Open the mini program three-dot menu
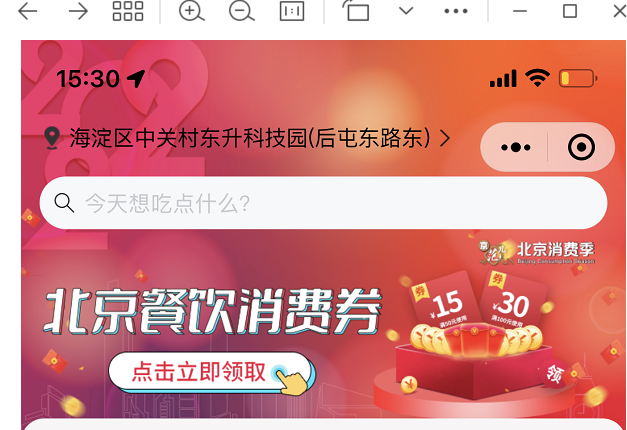This screenshot has height=430, width=627. tap(515, 148)
